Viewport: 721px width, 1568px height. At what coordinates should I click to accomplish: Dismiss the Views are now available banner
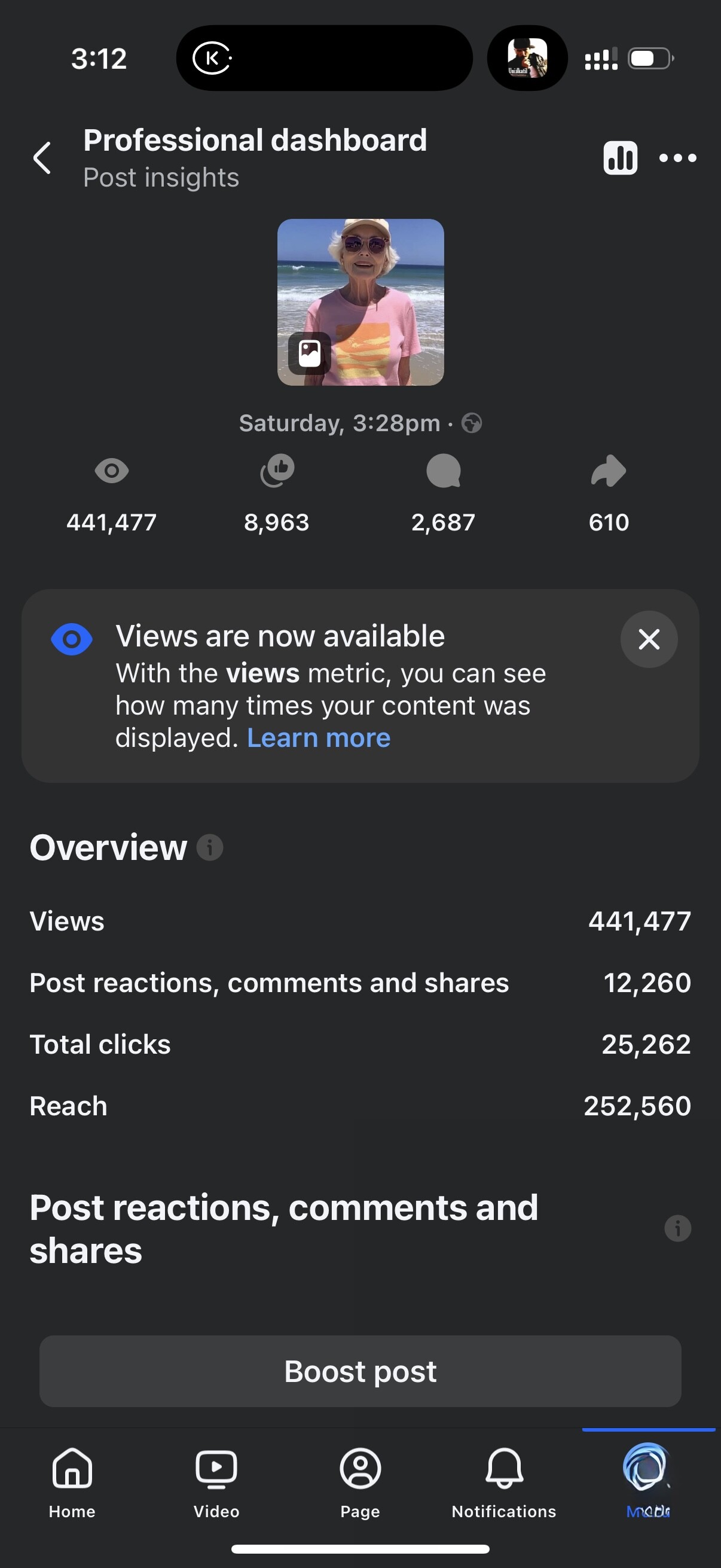coord(649,639)
